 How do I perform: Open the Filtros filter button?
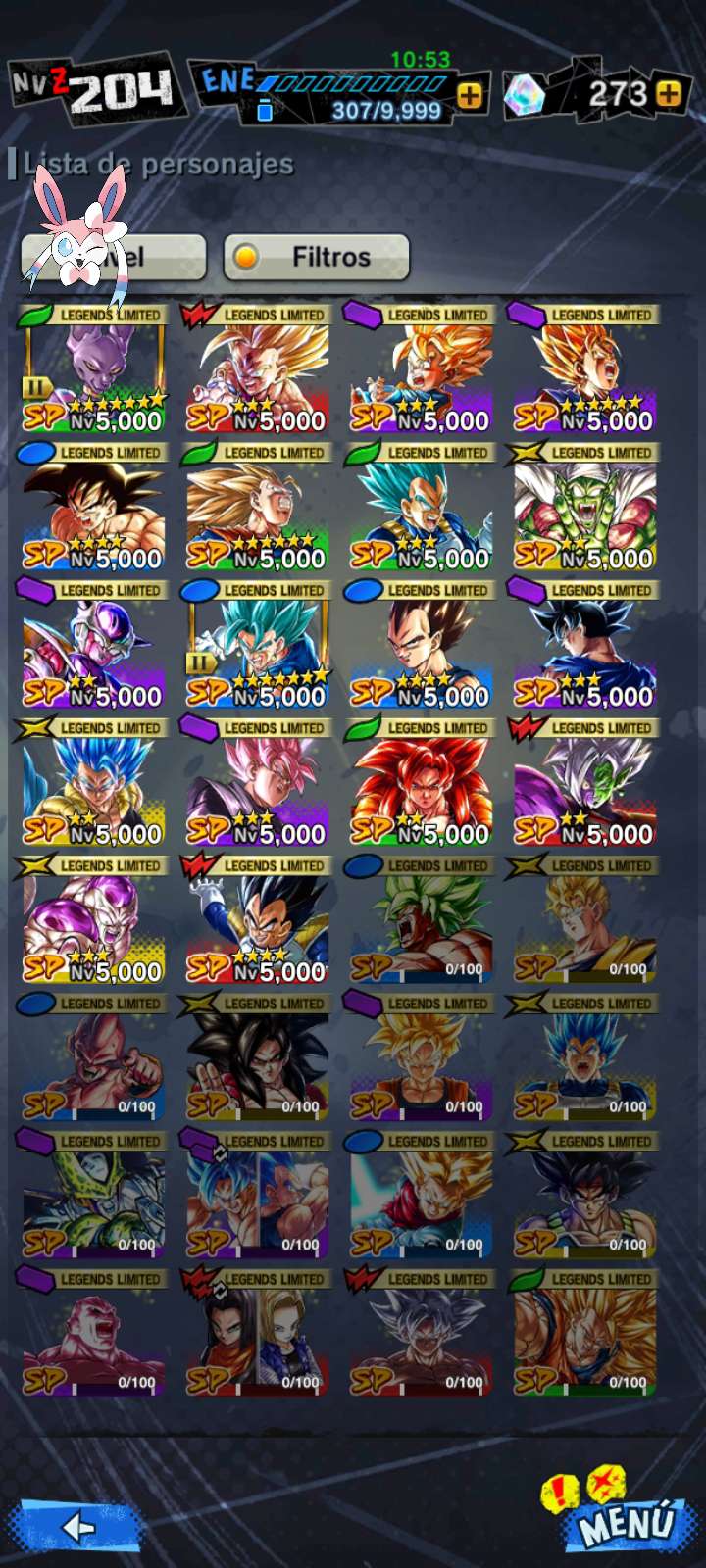(x=316, y=257)
